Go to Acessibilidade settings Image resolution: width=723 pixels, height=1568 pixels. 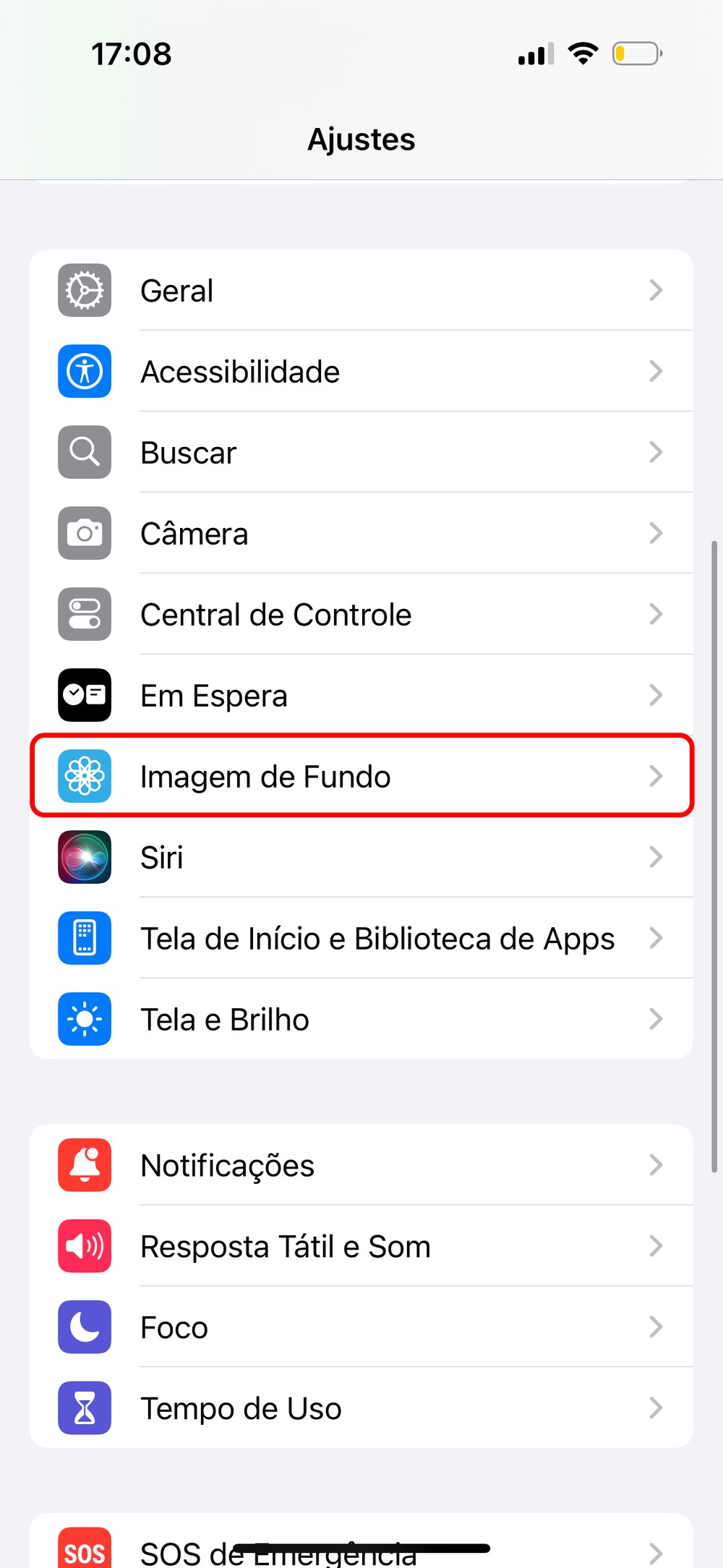click(x=361, y=372)
